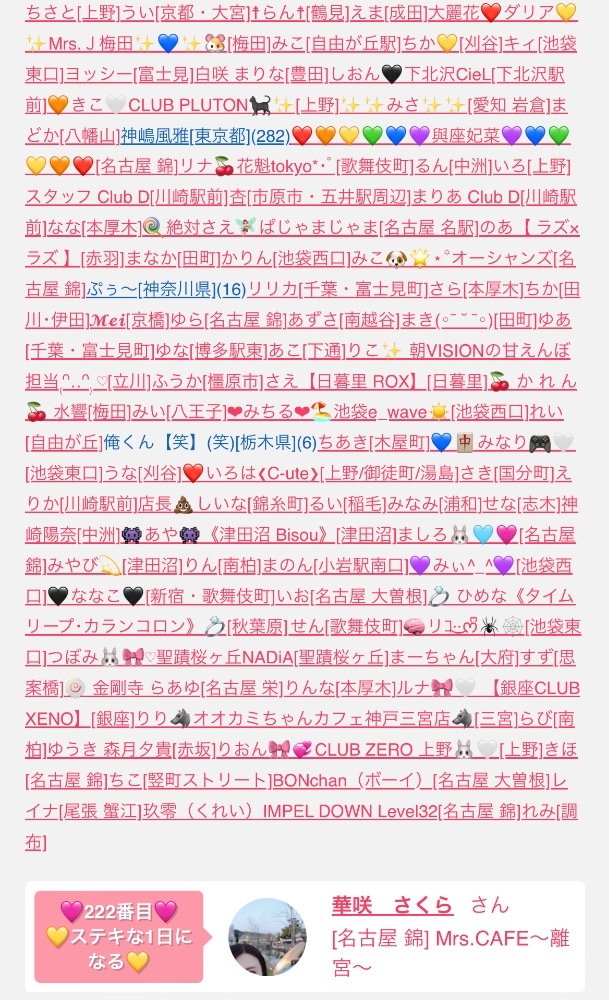Open 華咲 さくら profile link
609x1000 pixels.
click(x=392, y=904)
